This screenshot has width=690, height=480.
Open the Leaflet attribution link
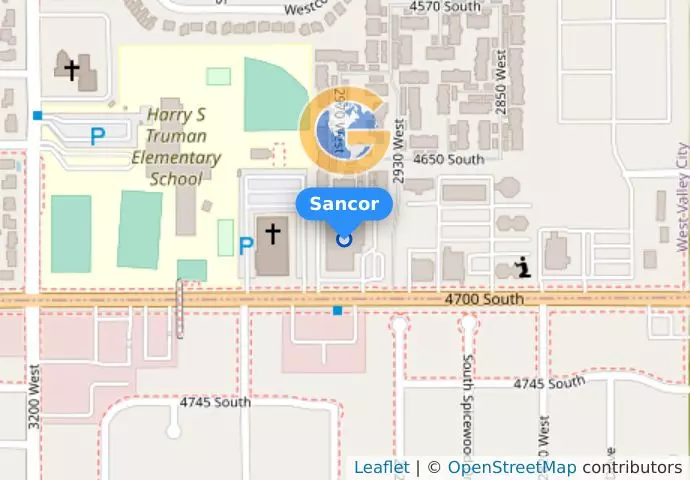click(381, 467)
